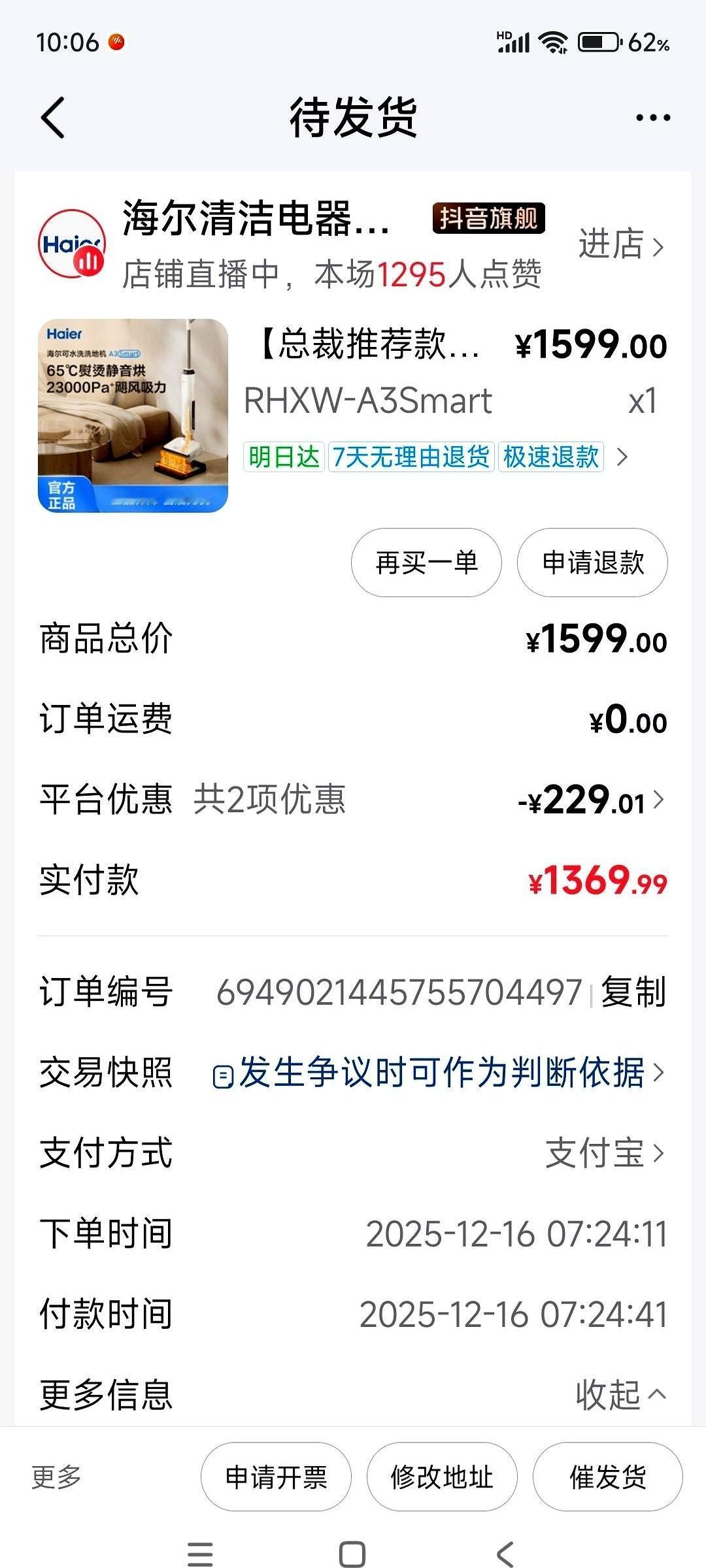Copy the order number with 复制
Screen dimensions: 706x1568
point(632,993)
